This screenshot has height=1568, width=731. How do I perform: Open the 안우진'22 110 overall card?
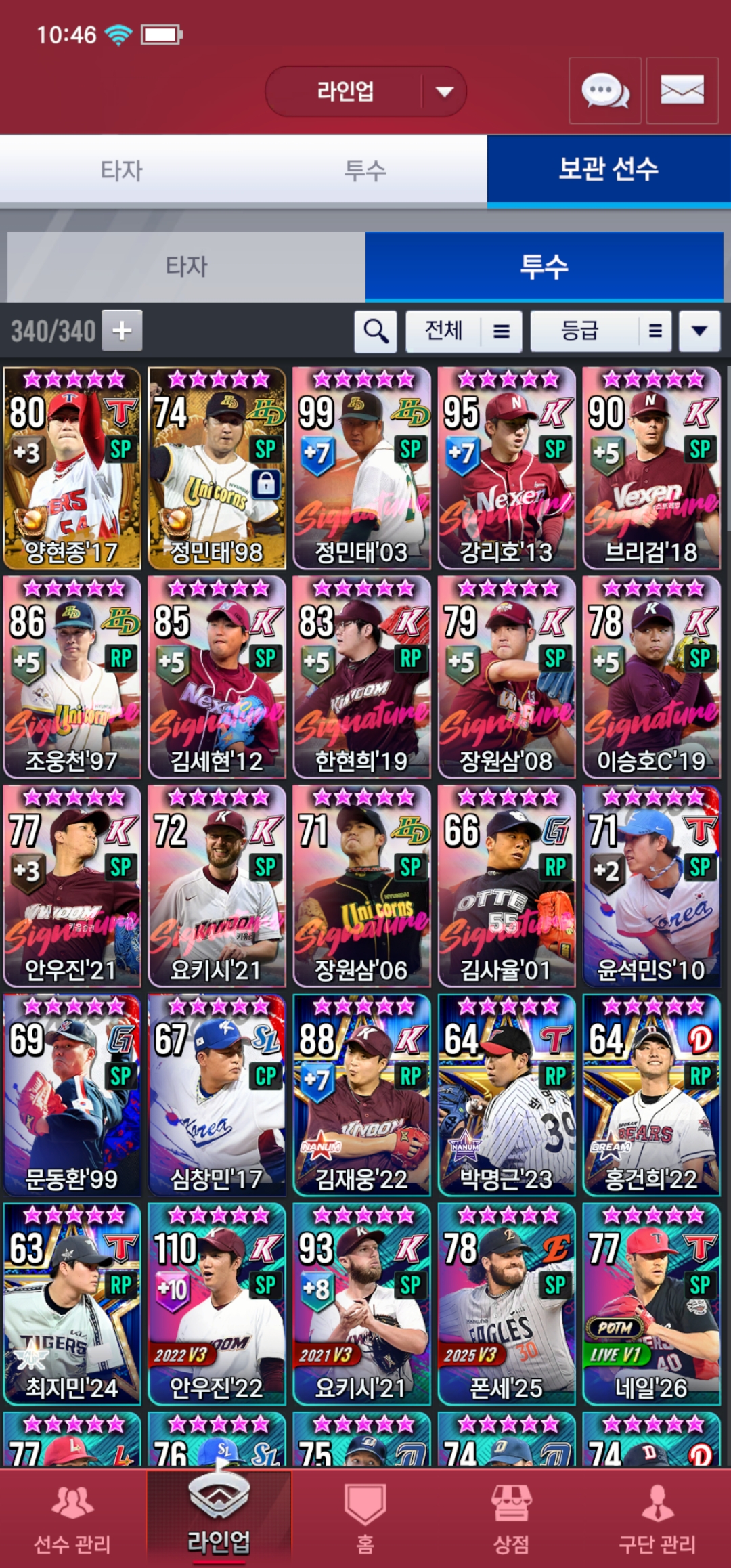217,1303
